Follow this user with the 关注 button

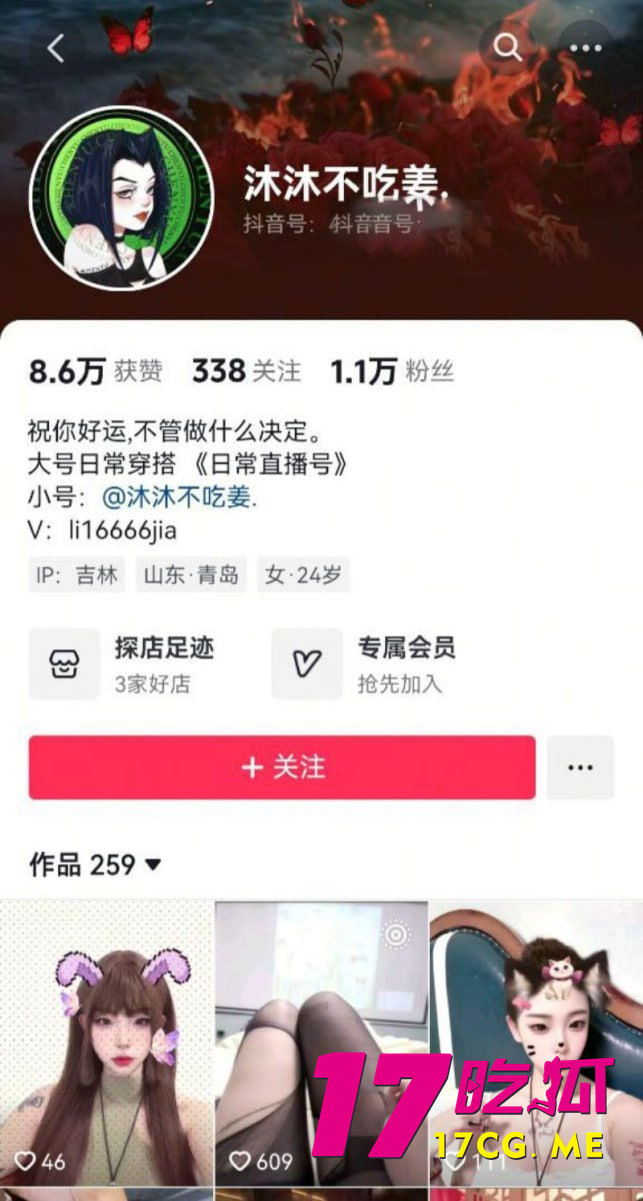coord(282,767)
